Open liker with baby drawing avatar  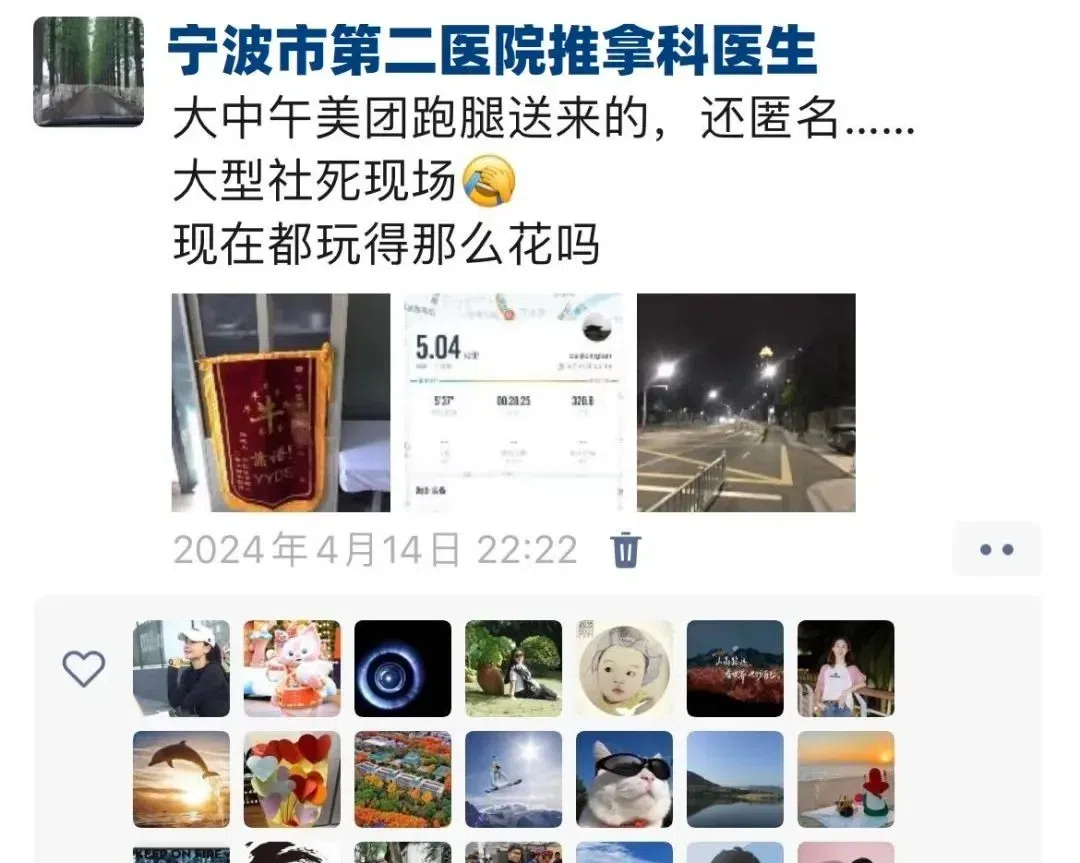[x=625, y=669]
